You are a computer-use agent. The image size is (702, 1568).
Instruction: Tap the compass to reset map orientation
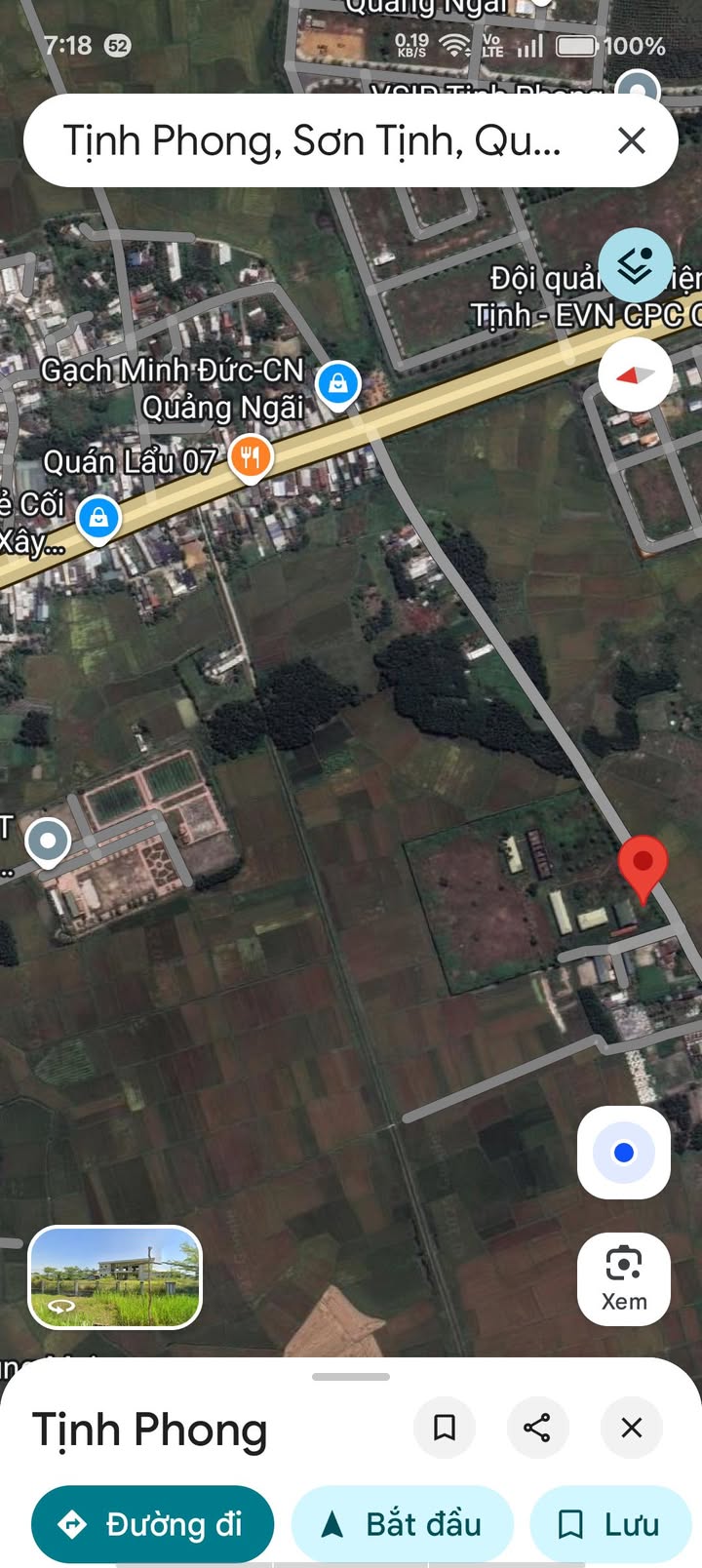[635, 375]
